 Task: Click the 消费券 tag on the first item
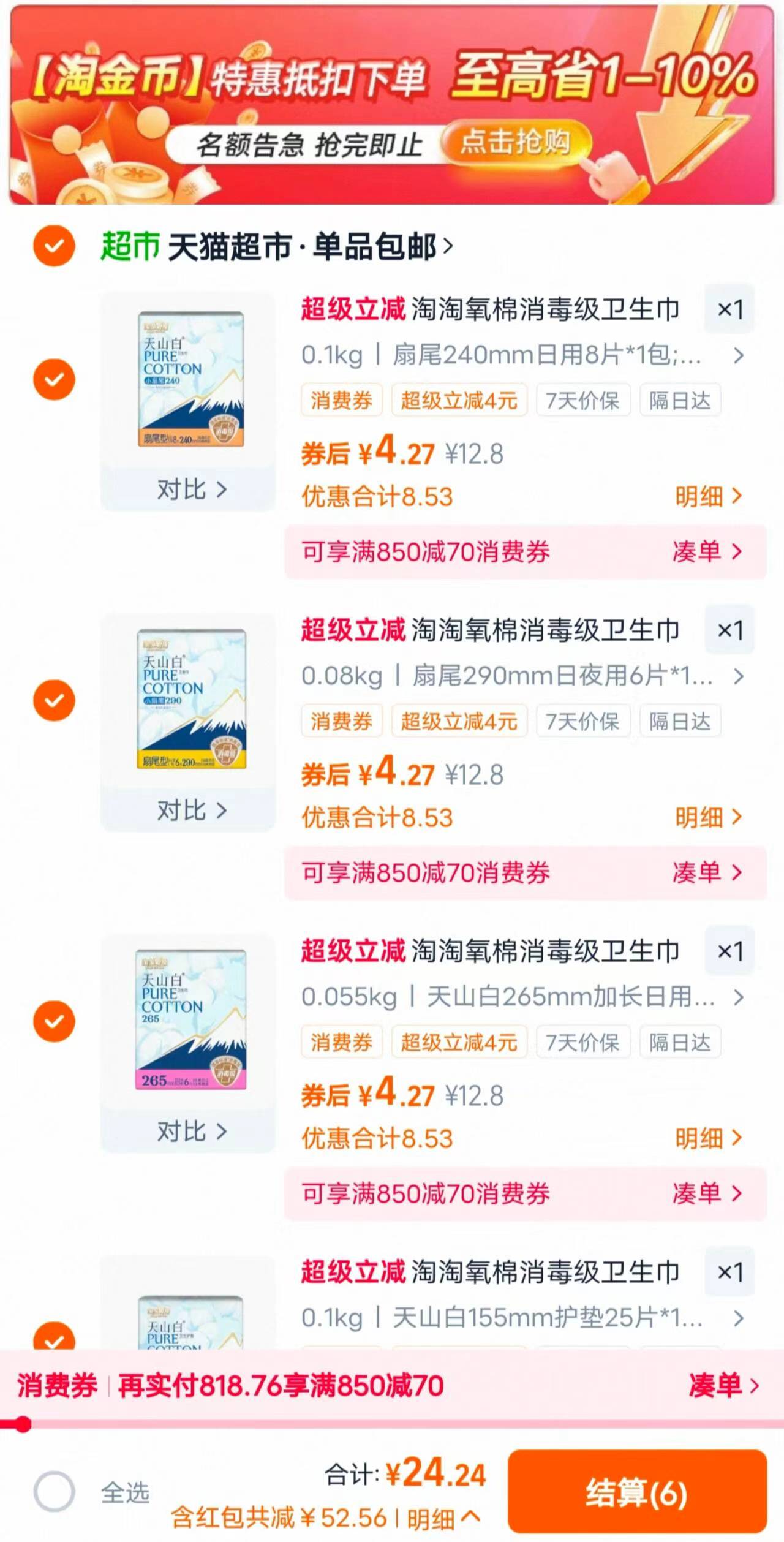(x=342, y=399)
